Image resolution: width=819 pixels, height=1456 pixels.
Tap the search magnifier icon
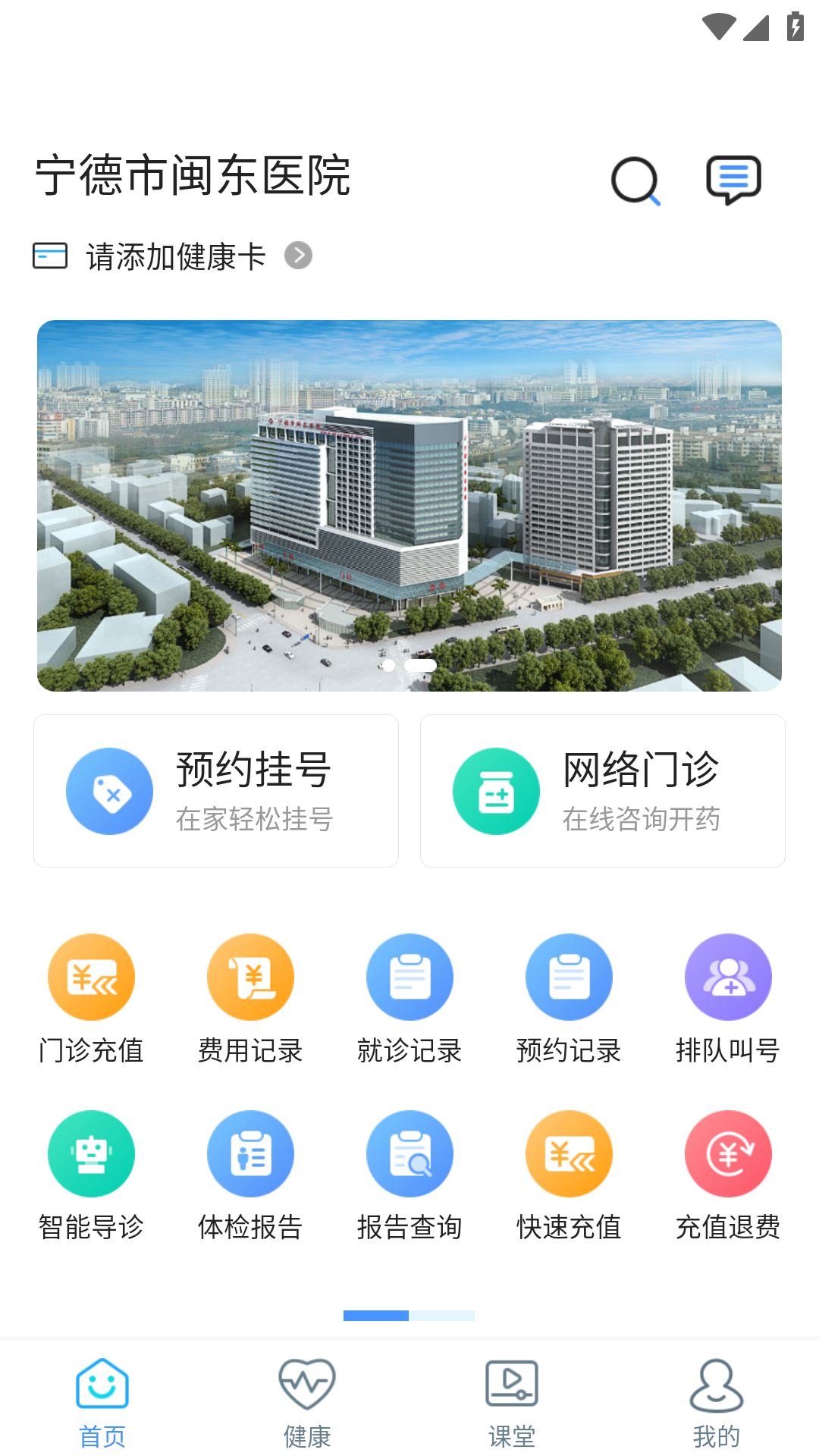pos(637,181)
